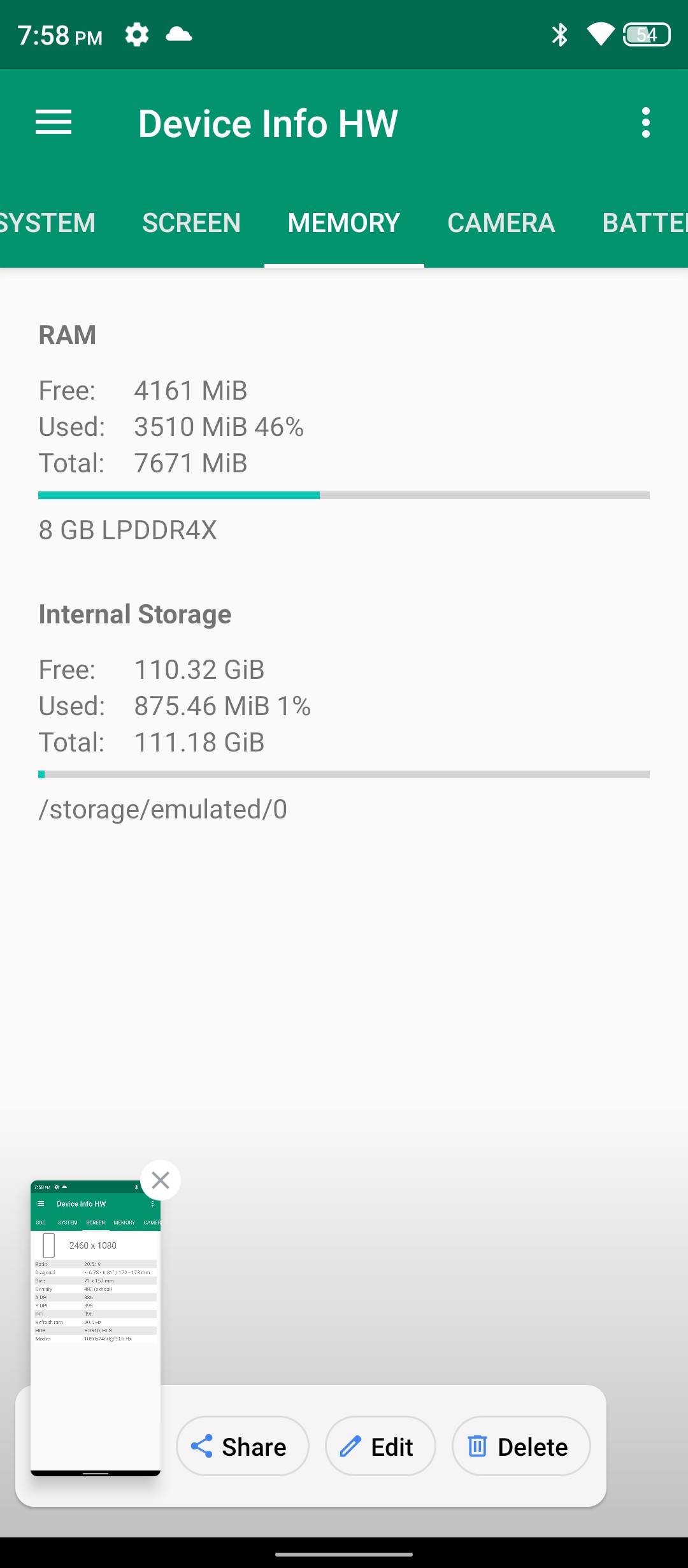Open the BATTERY tab
Image resolution: width=688 pixels, height=1568 pixels.
[643, 223]
